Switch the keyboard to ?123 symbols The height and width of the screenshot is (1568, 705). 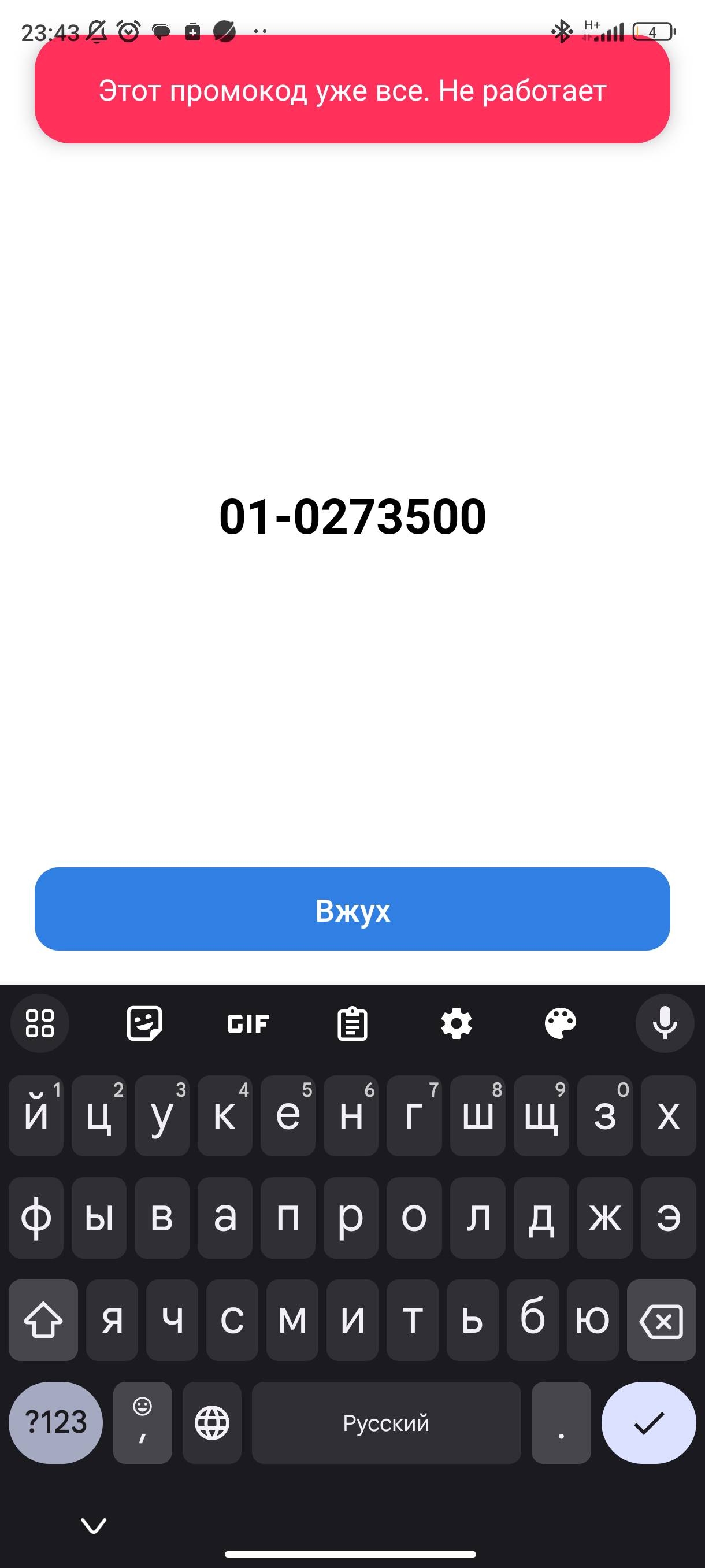tap(55, 1422)
